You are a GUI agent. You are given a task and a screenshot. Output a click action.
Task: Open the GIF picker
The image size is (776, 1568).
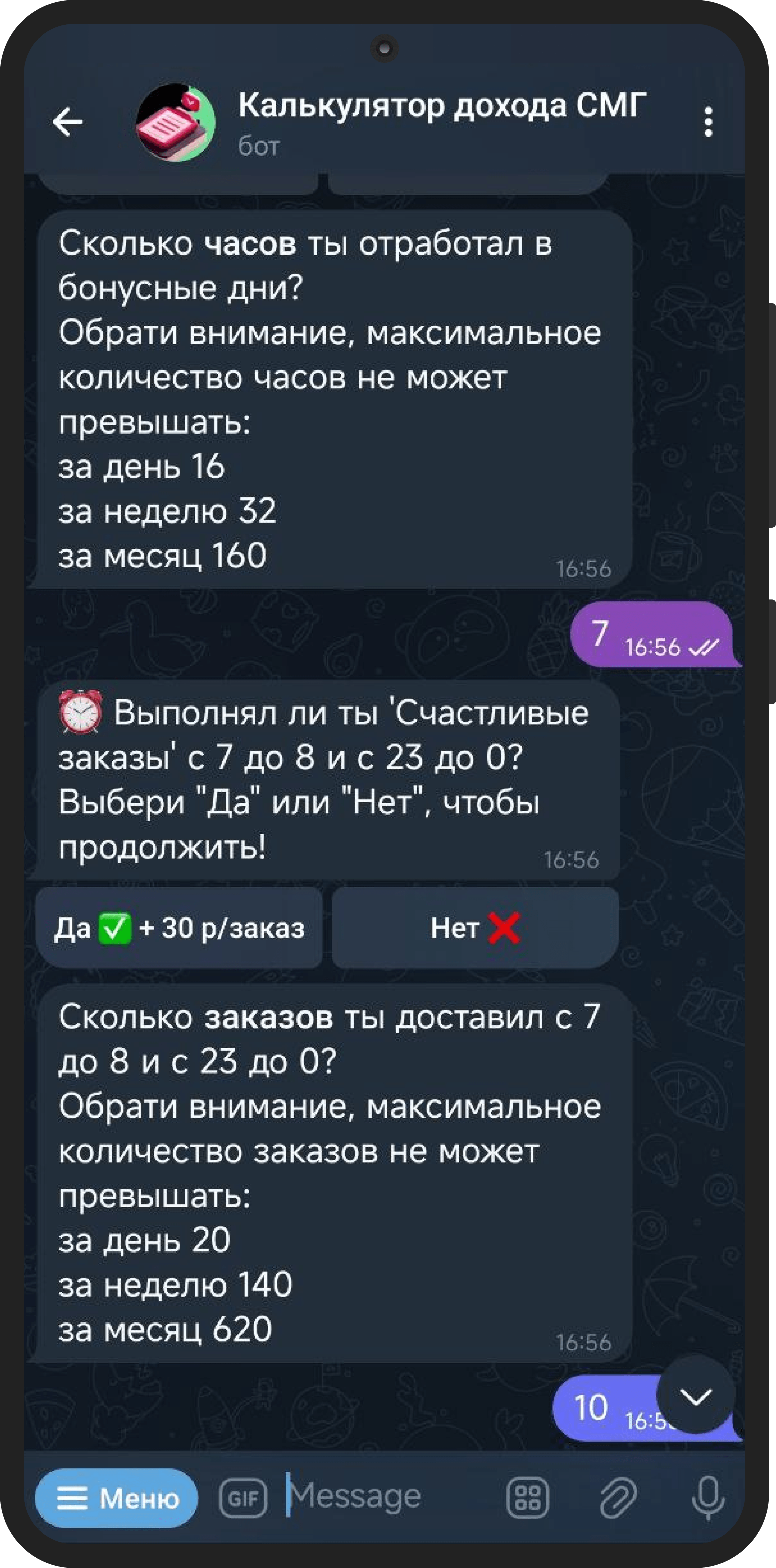pyautogui.click(x=243, y=1498)
